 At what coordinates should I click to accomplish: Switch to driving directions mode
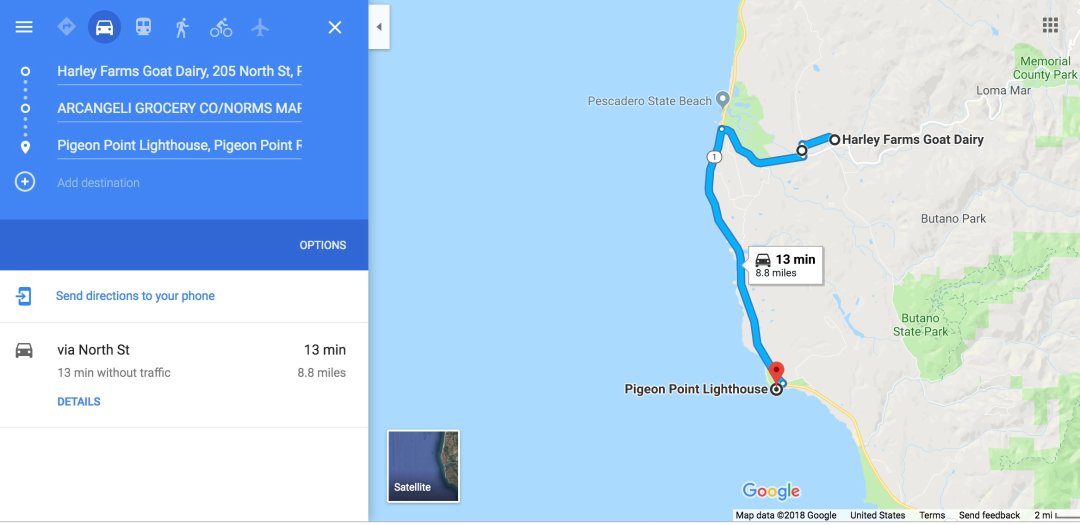[104, 27]
